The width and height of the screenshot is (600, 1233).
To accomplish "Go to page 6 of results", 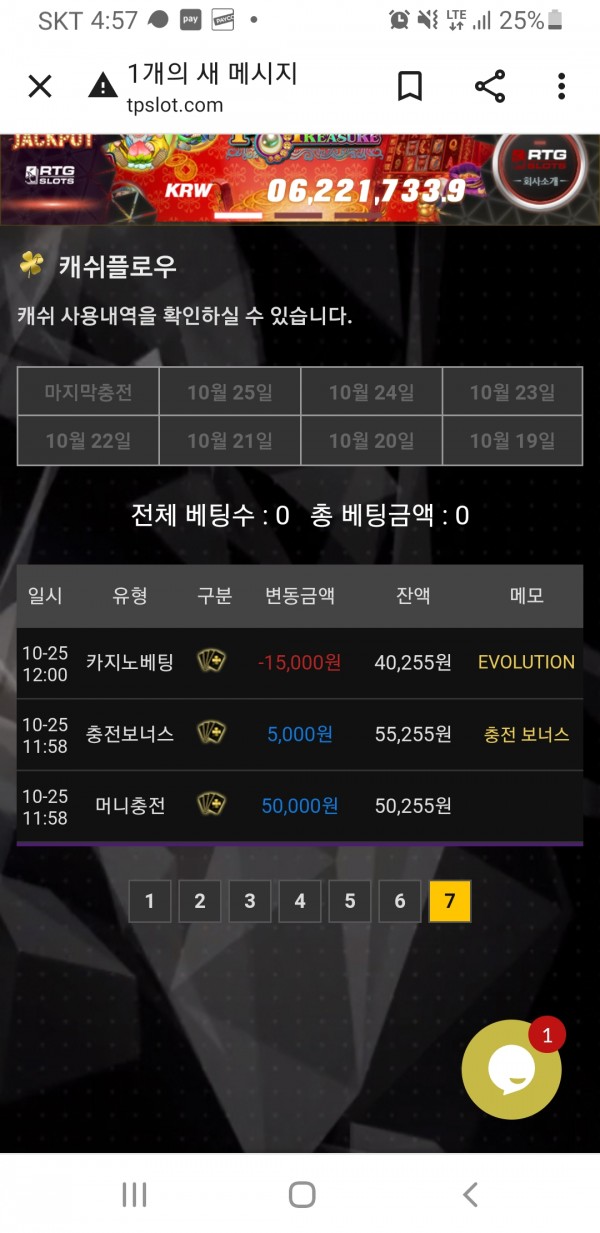I will [400, 901].
